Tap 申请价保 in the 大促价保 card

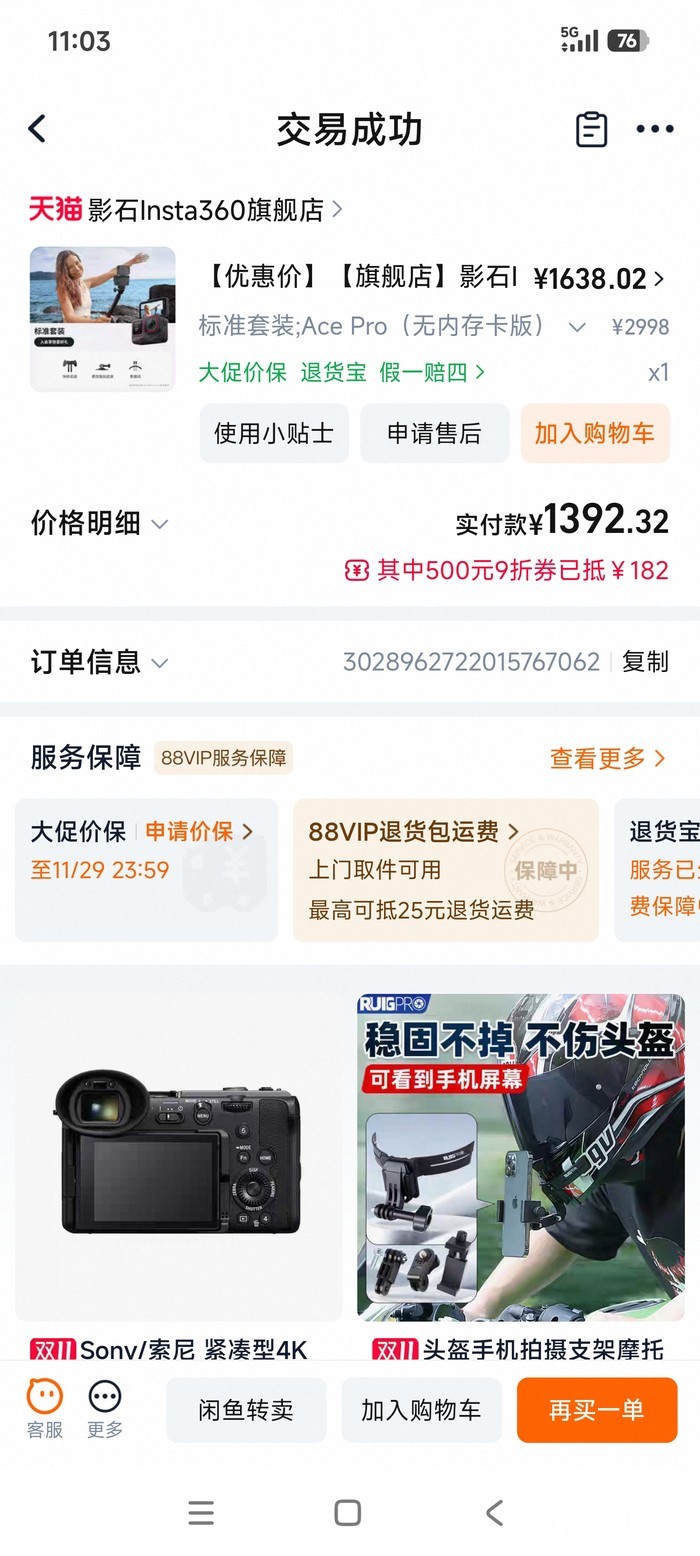click(x=198, y=831)
